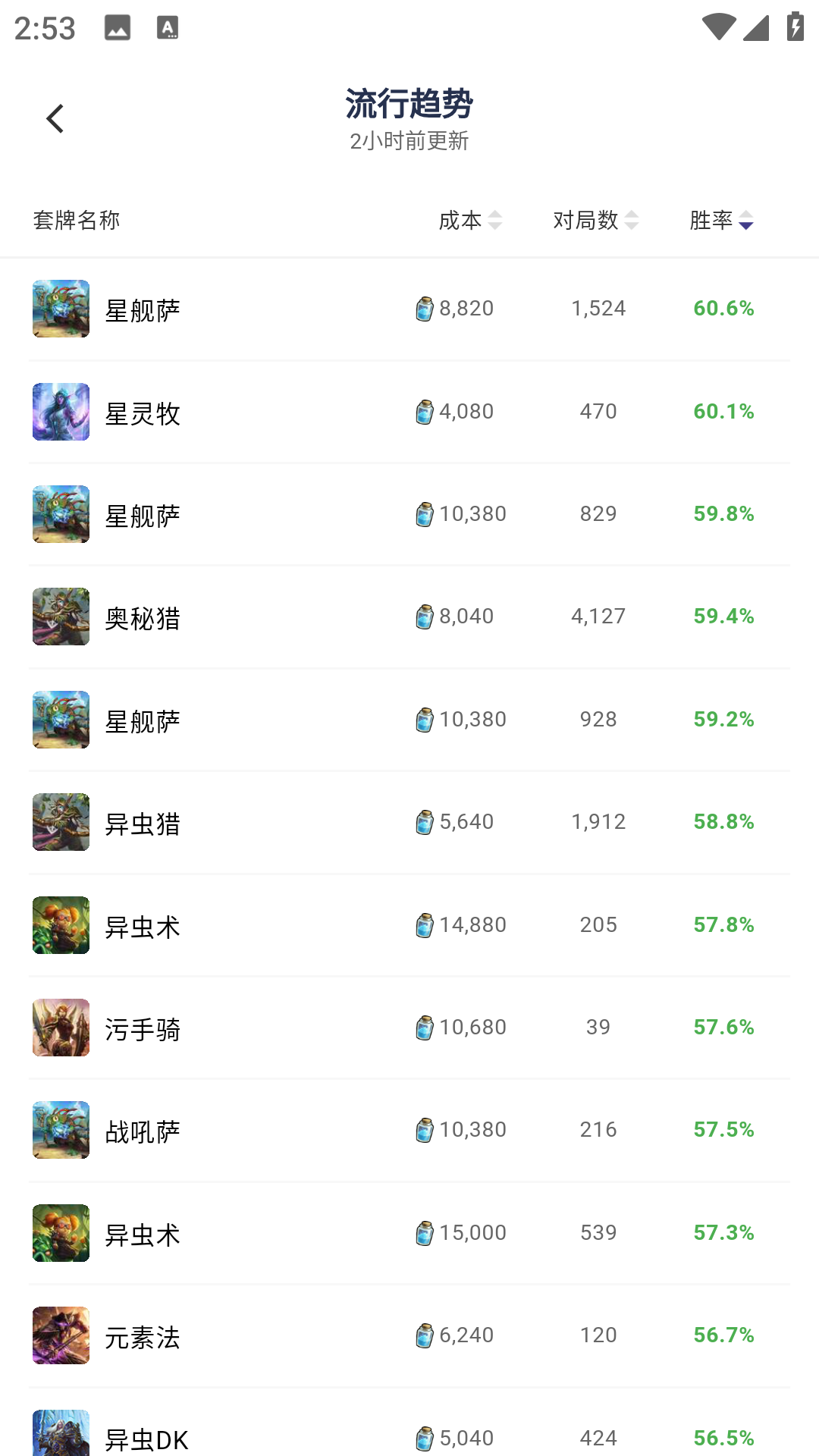
Task: Open the 星灵牧 deck
Action: (409, 412)
